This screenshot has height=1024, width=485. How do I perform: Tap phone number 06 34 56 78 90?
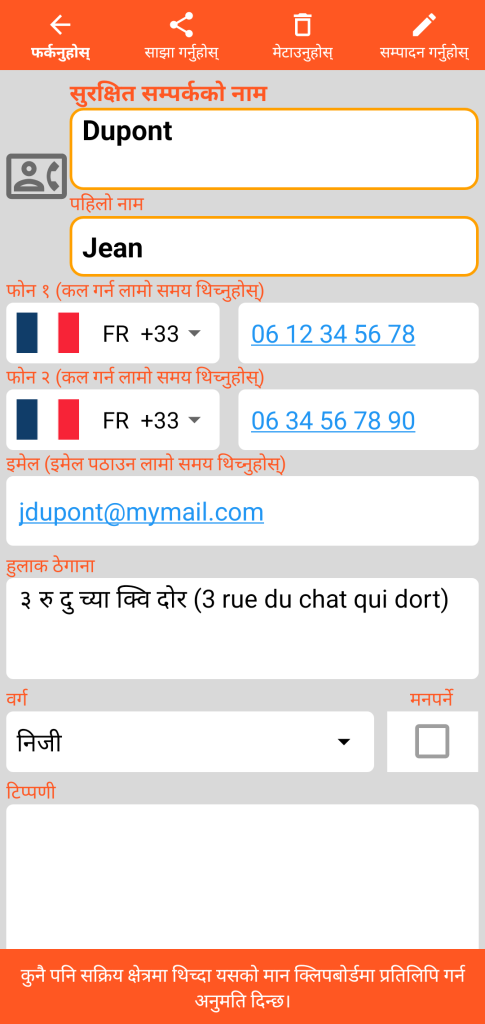coord(333,421)
